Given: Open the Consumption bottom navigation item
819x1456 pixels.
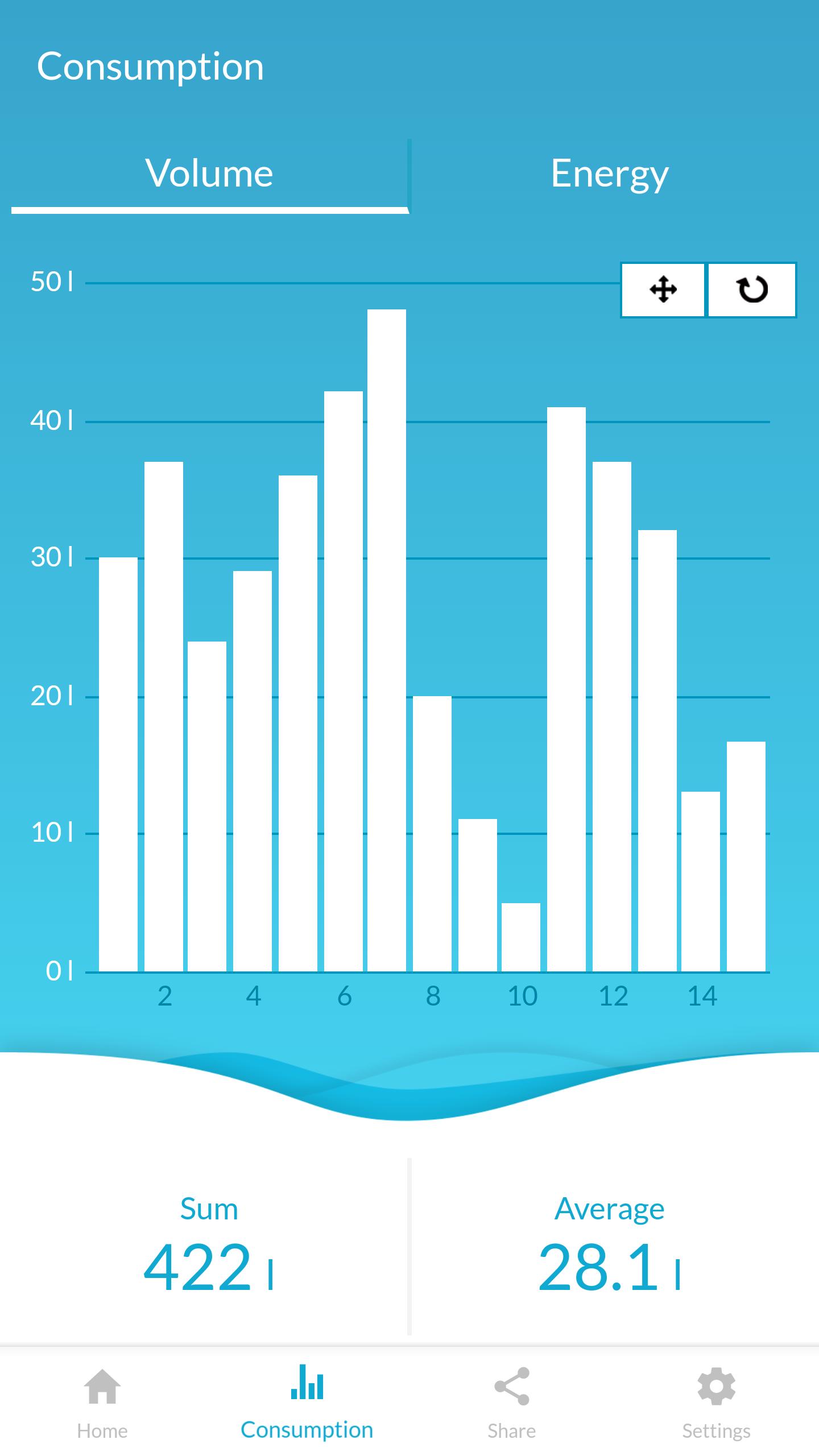Looking at the screenshot, I should (307, 1403).
